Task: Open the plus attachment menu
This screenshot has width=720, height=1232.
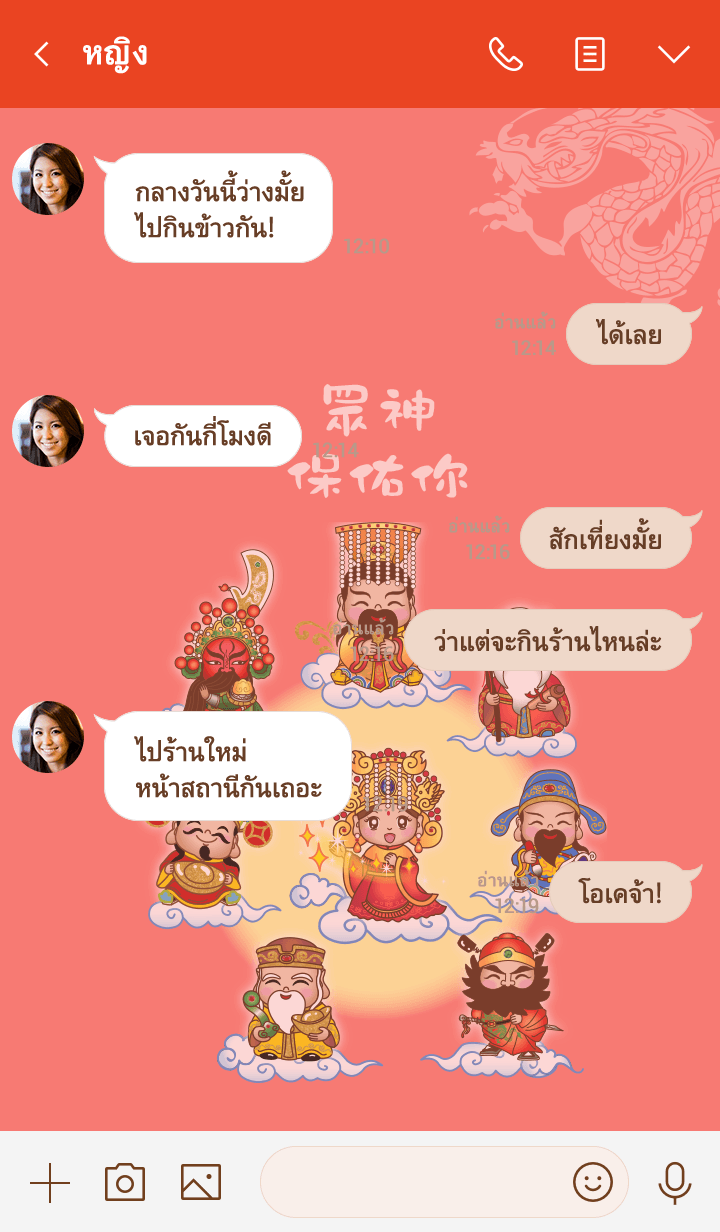Action: (x=50, y=1182)
